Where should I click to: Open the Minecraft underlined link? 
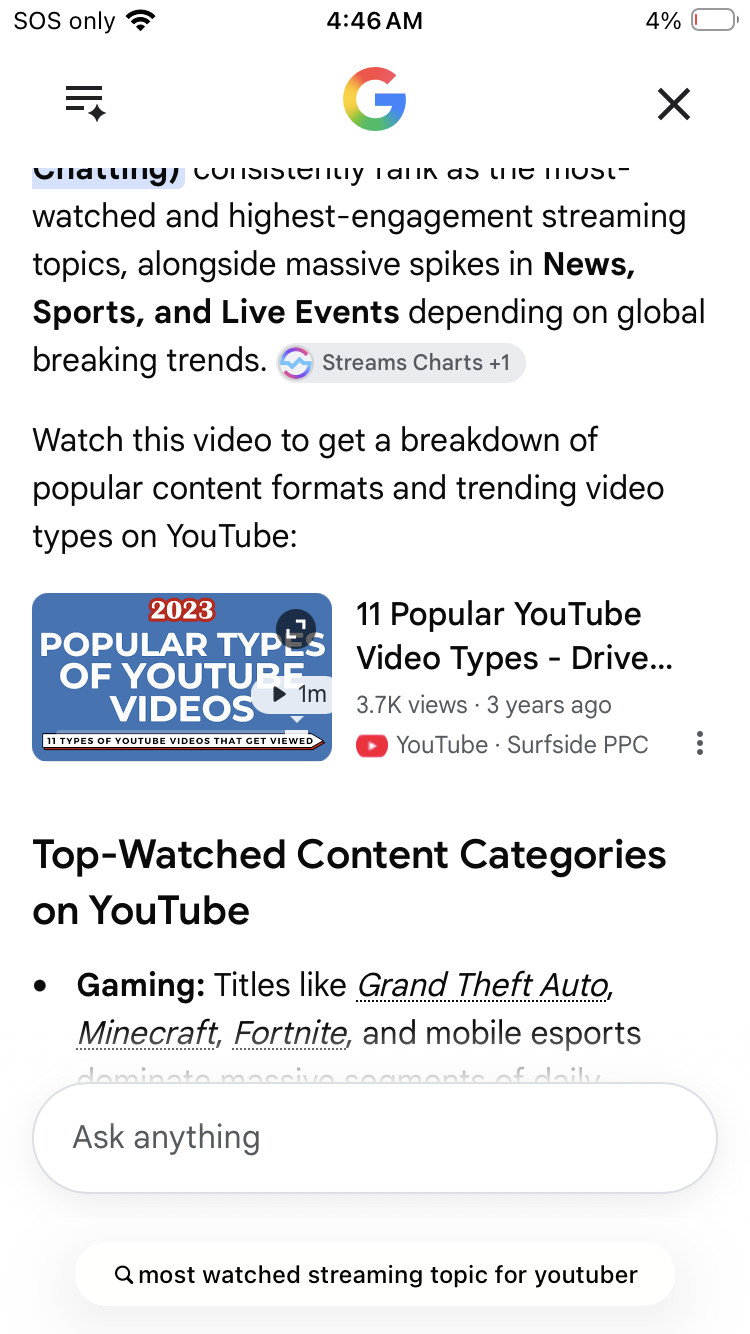coord(147,1032)
